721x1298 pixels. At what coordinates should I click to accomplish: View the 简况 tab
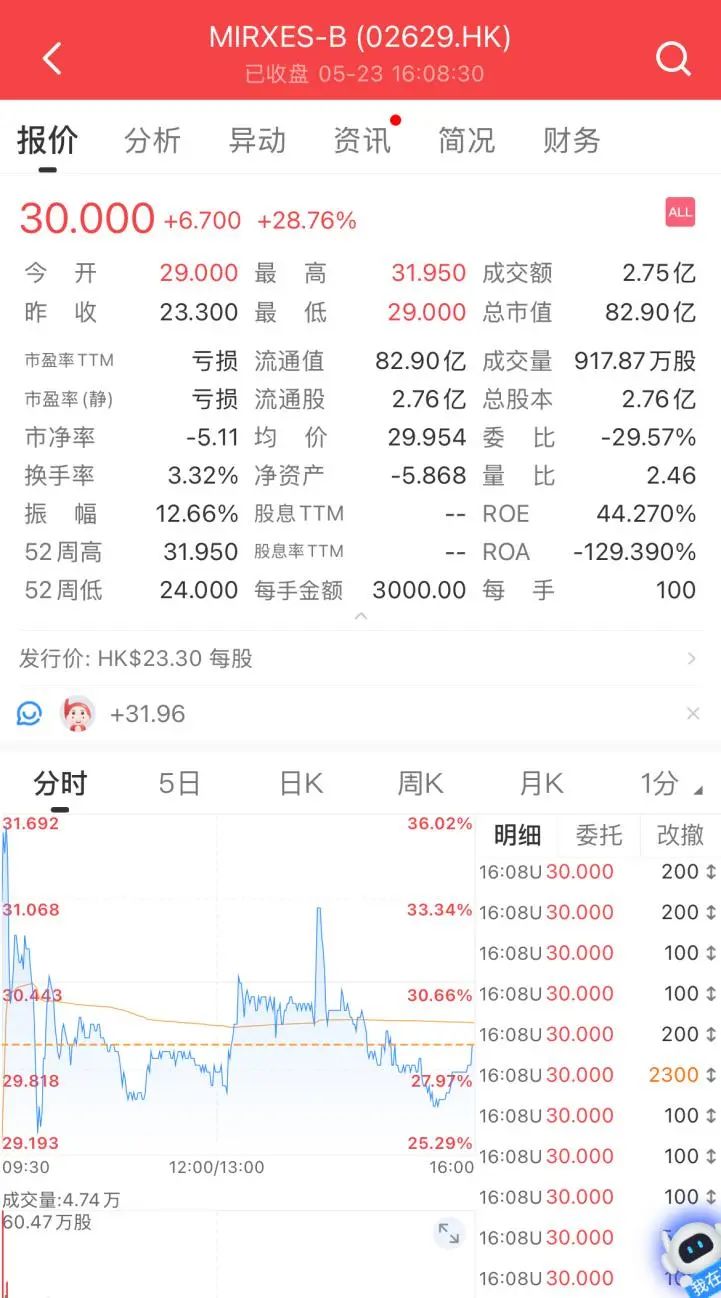point(466,141)
